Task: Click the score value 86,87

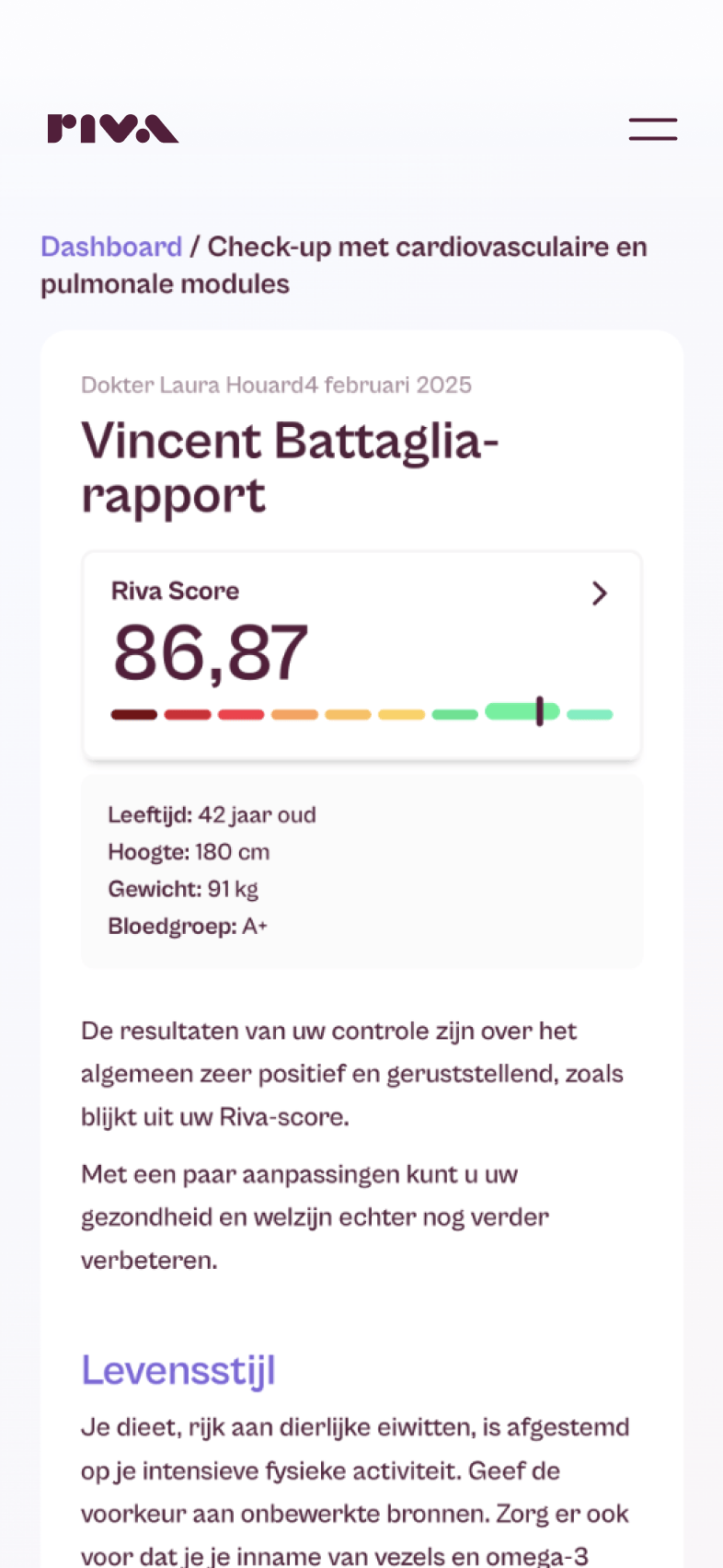Action: (210, 653)
